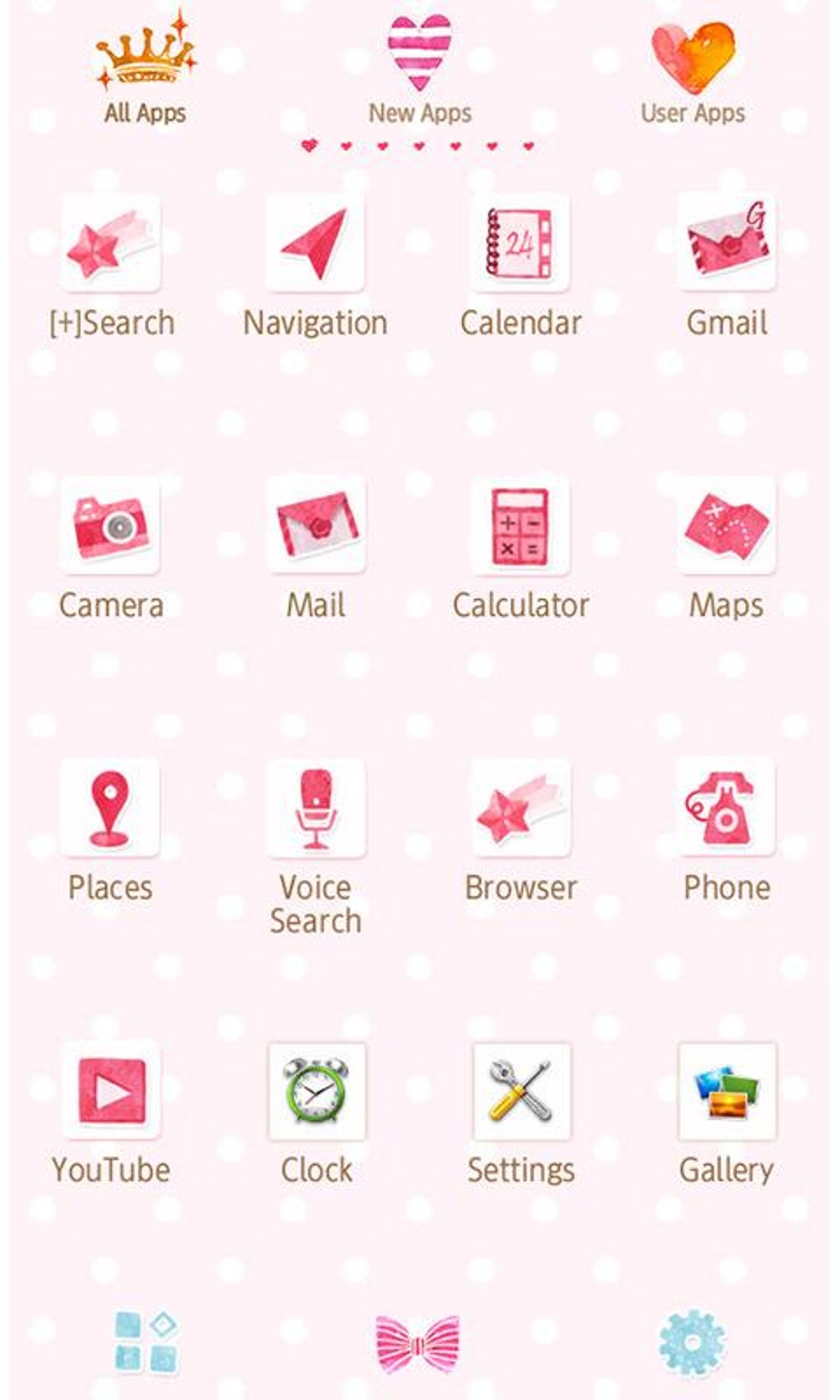
Task: Switch to the User Apps tab
Action: click(693, 70)
